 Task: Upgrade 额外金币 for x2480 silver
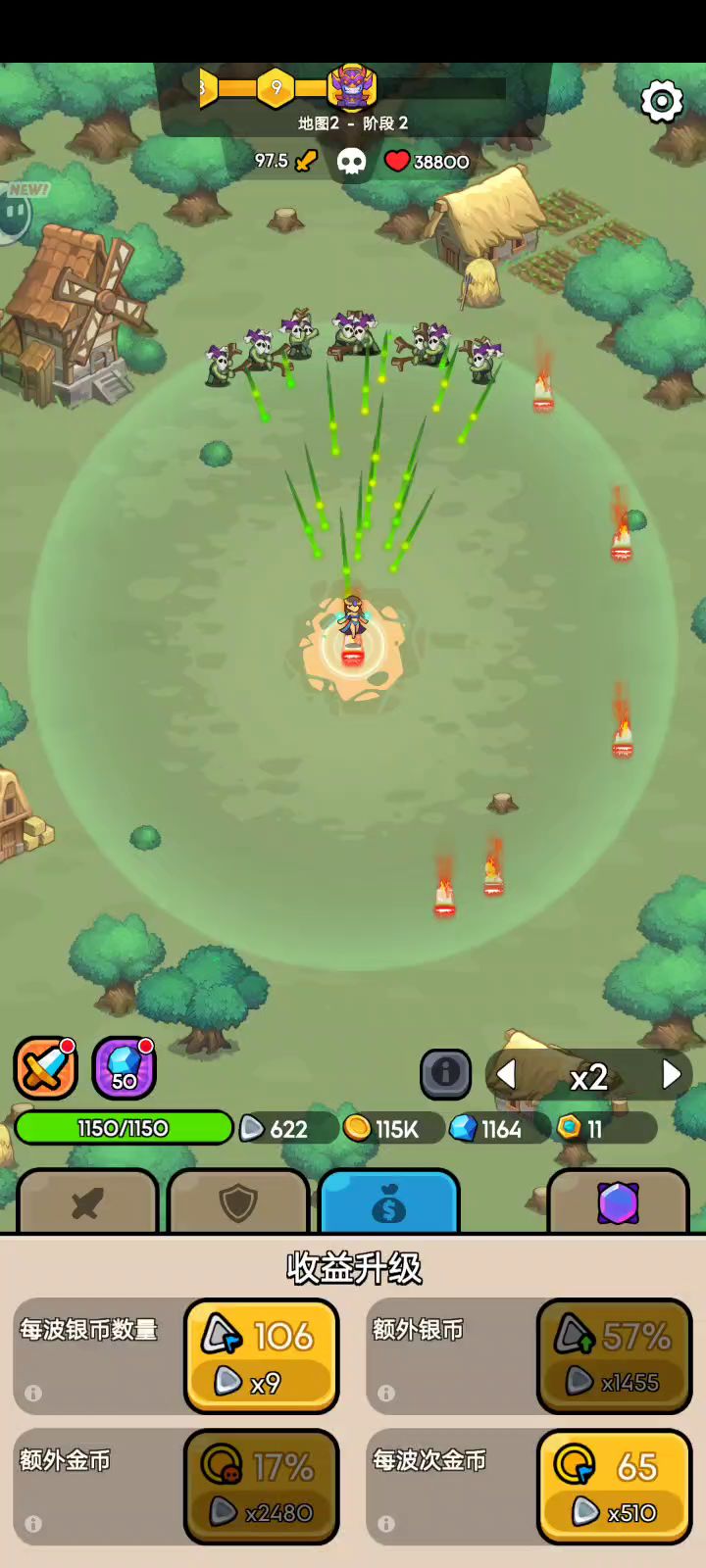click(x=262, y=1488)
